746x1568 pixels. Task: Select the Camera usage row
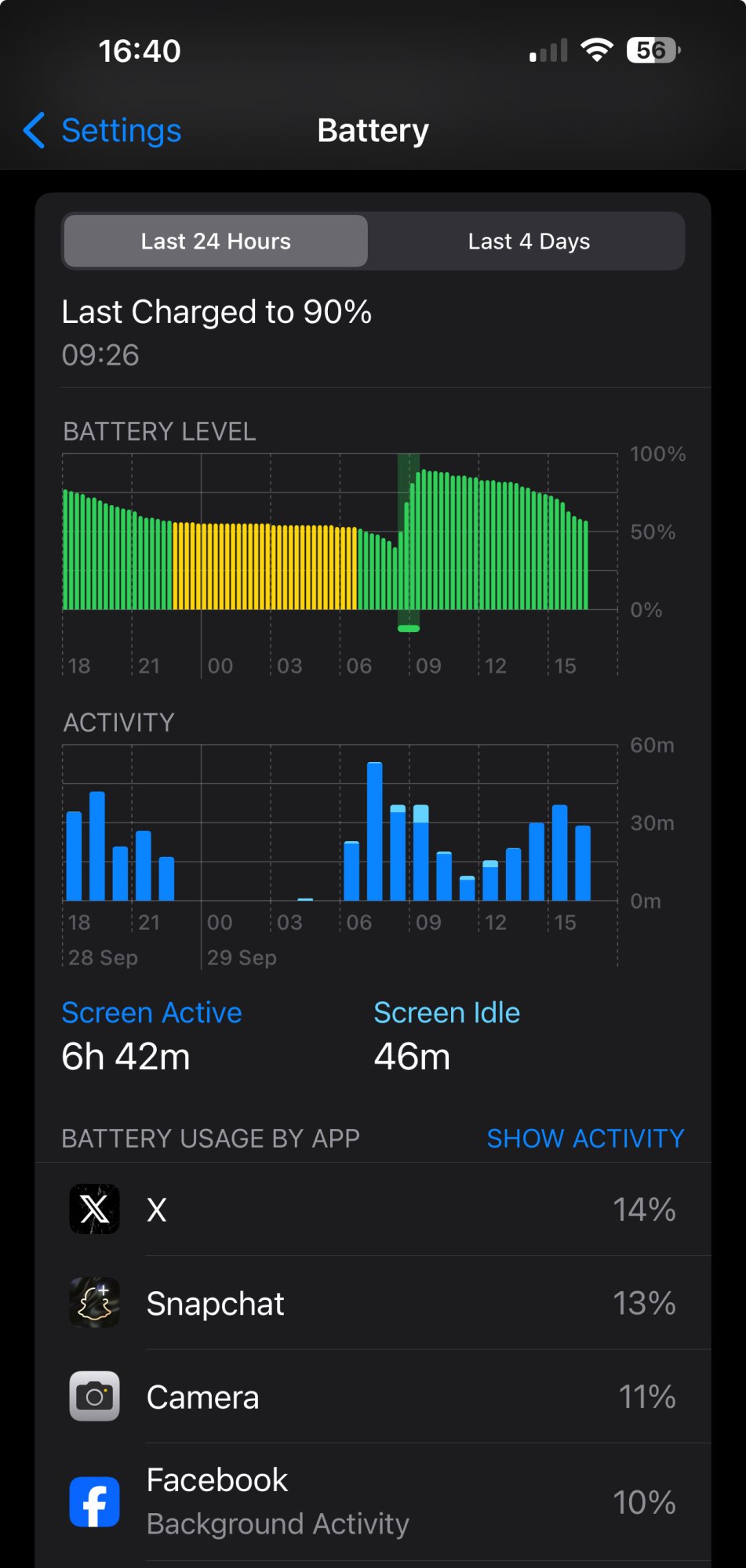[373, 1397]
